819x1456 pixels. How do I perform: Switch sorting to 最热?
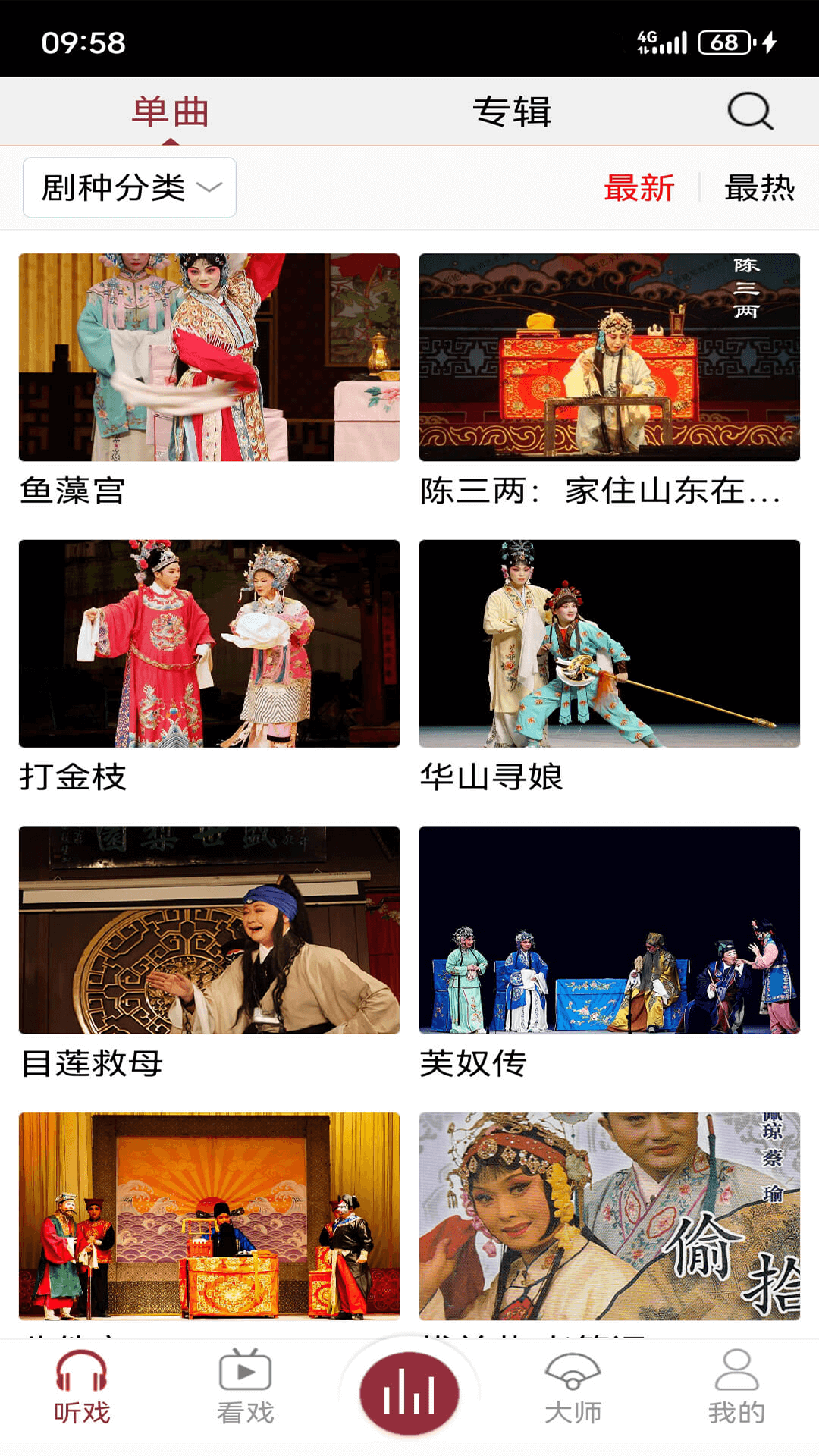[x=761, y=190]
